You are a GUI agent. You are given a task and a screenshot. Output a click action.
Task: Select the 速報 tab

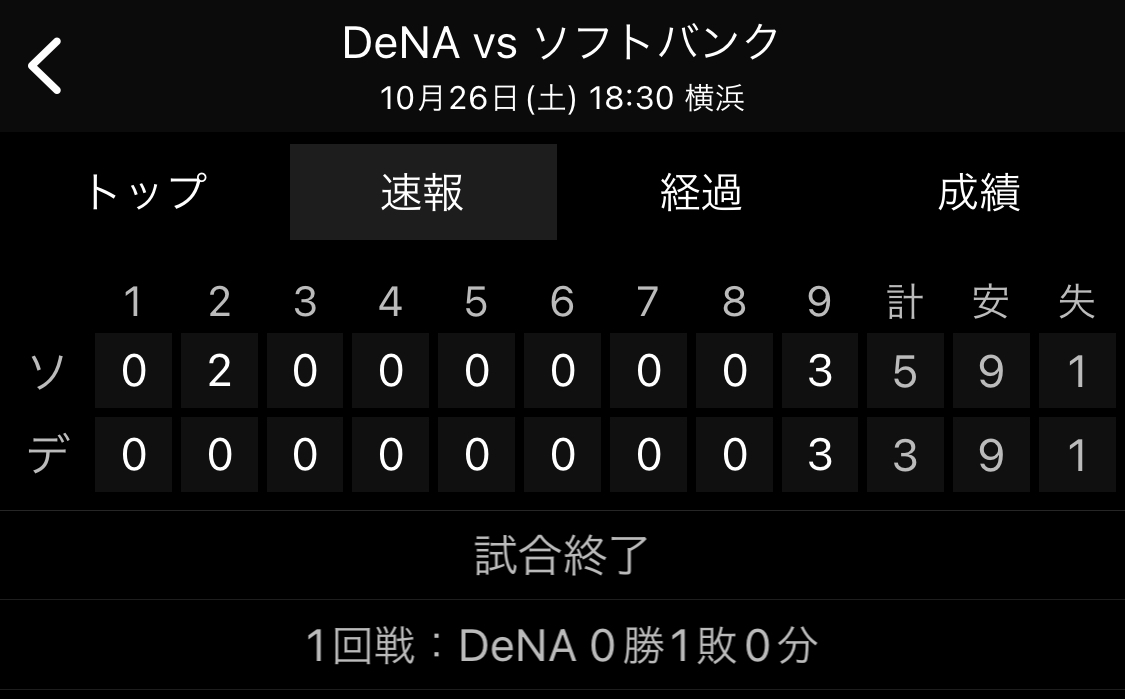(423, 192)
